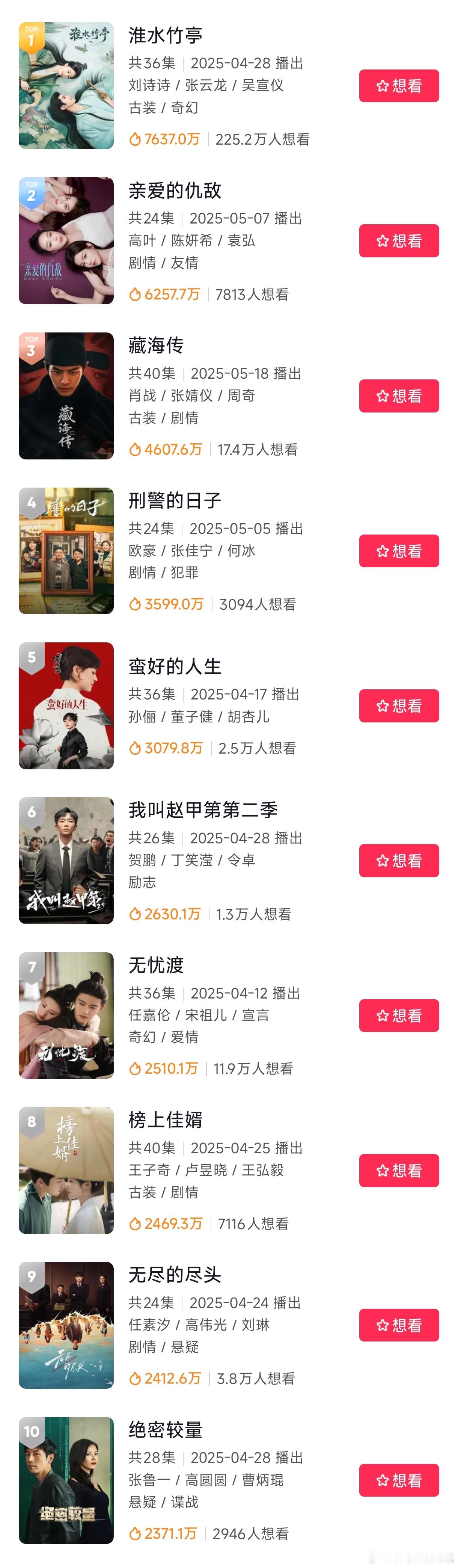View the 绝密较量 drama entry
458x1568 pixels.
[66, 1480]
